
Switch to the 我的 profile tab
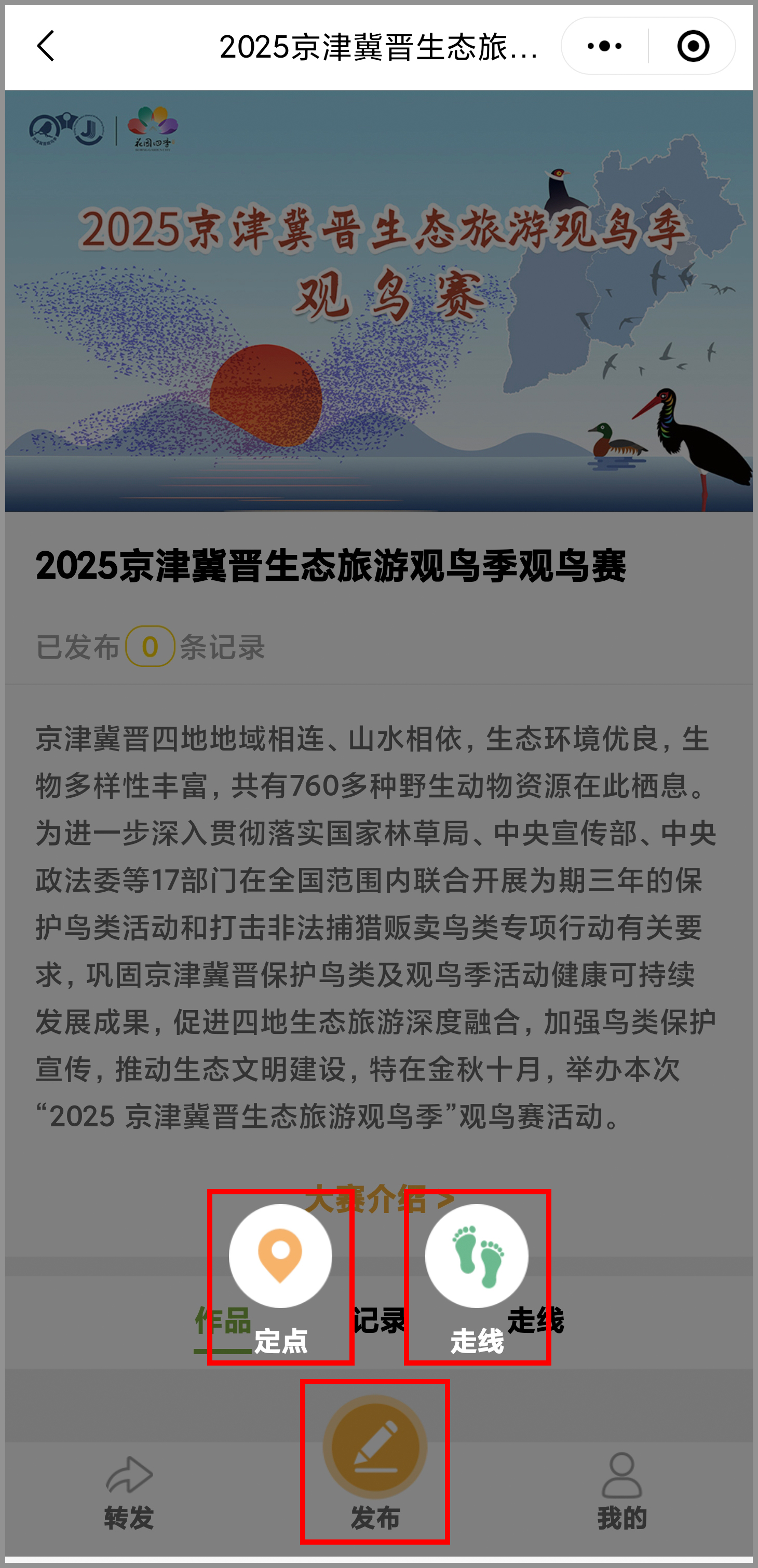(621, 1491)
